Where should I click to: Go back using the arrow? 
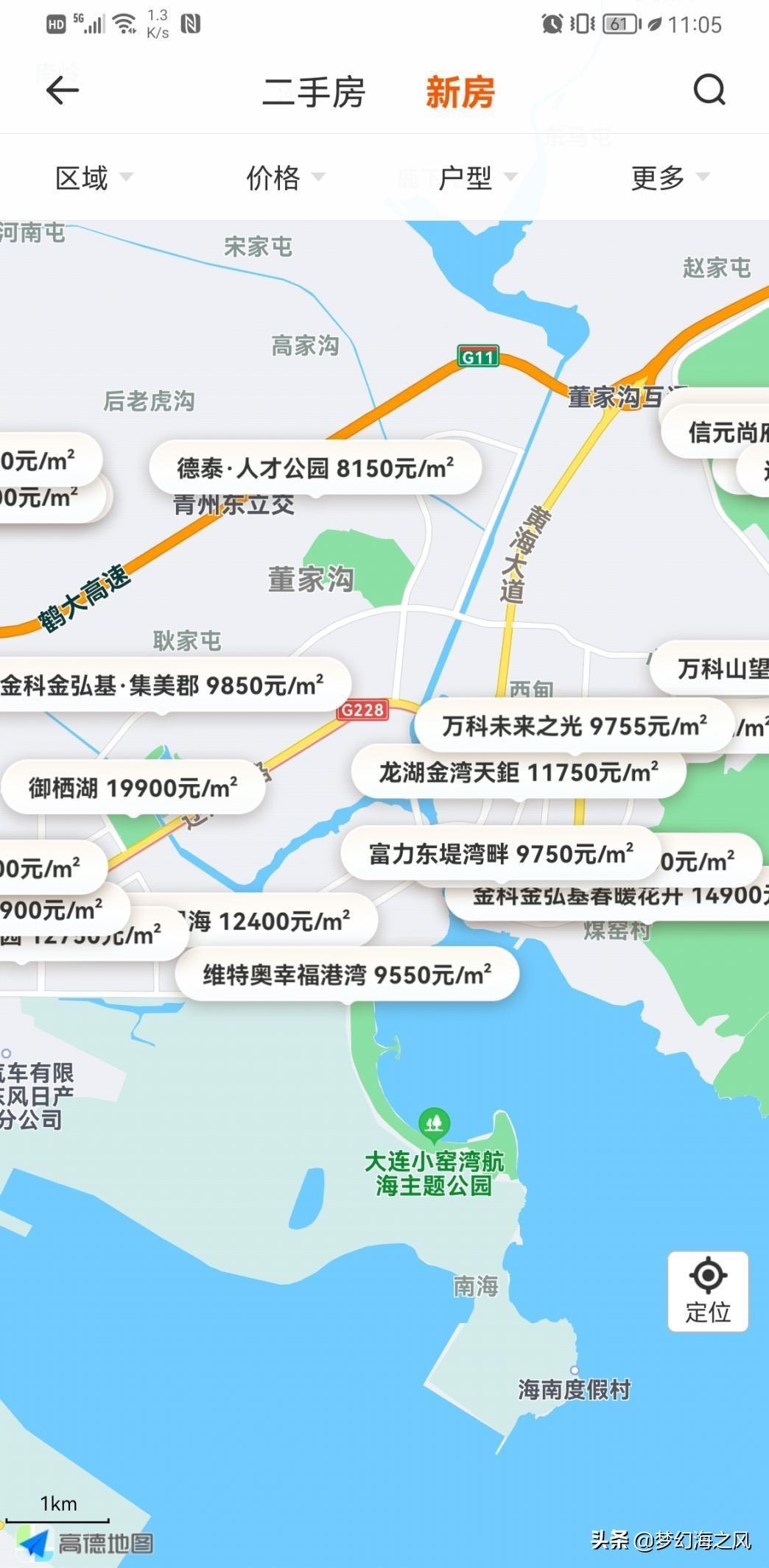tap(62, 91)
